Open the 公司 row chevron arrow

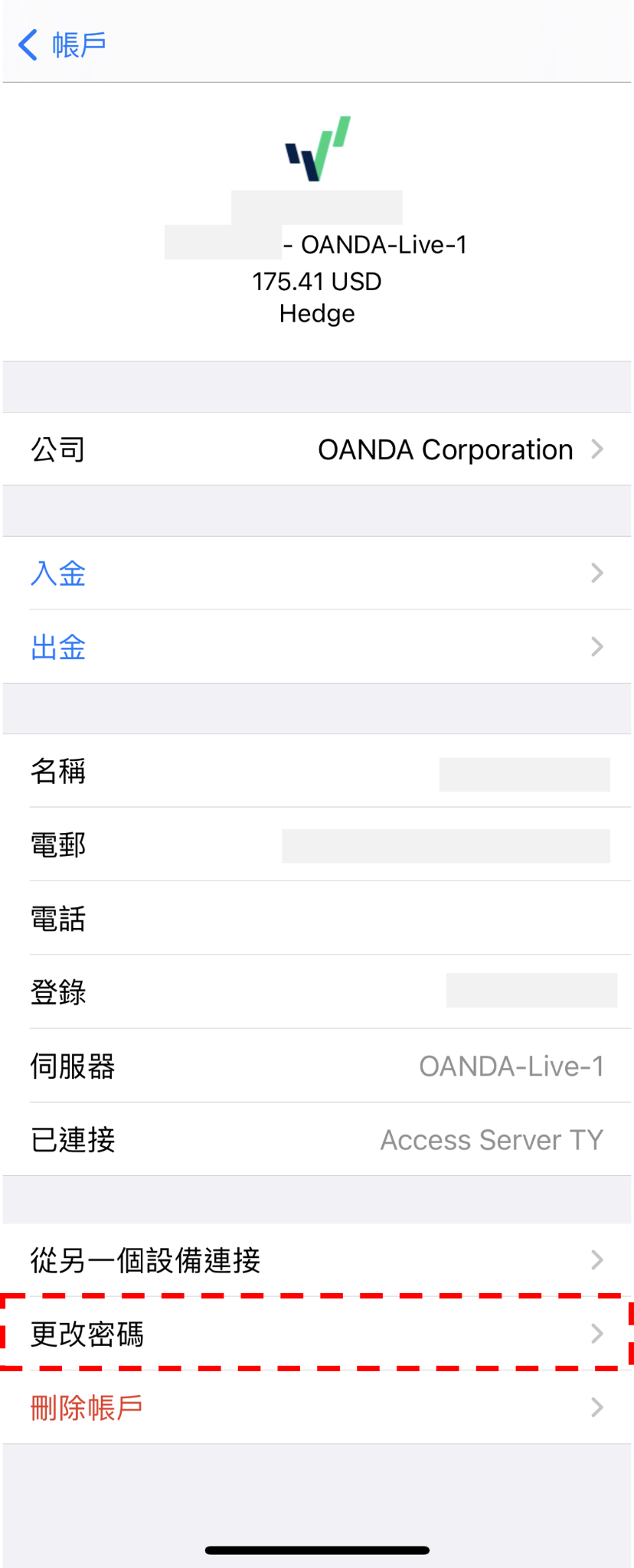pos(598,449)
